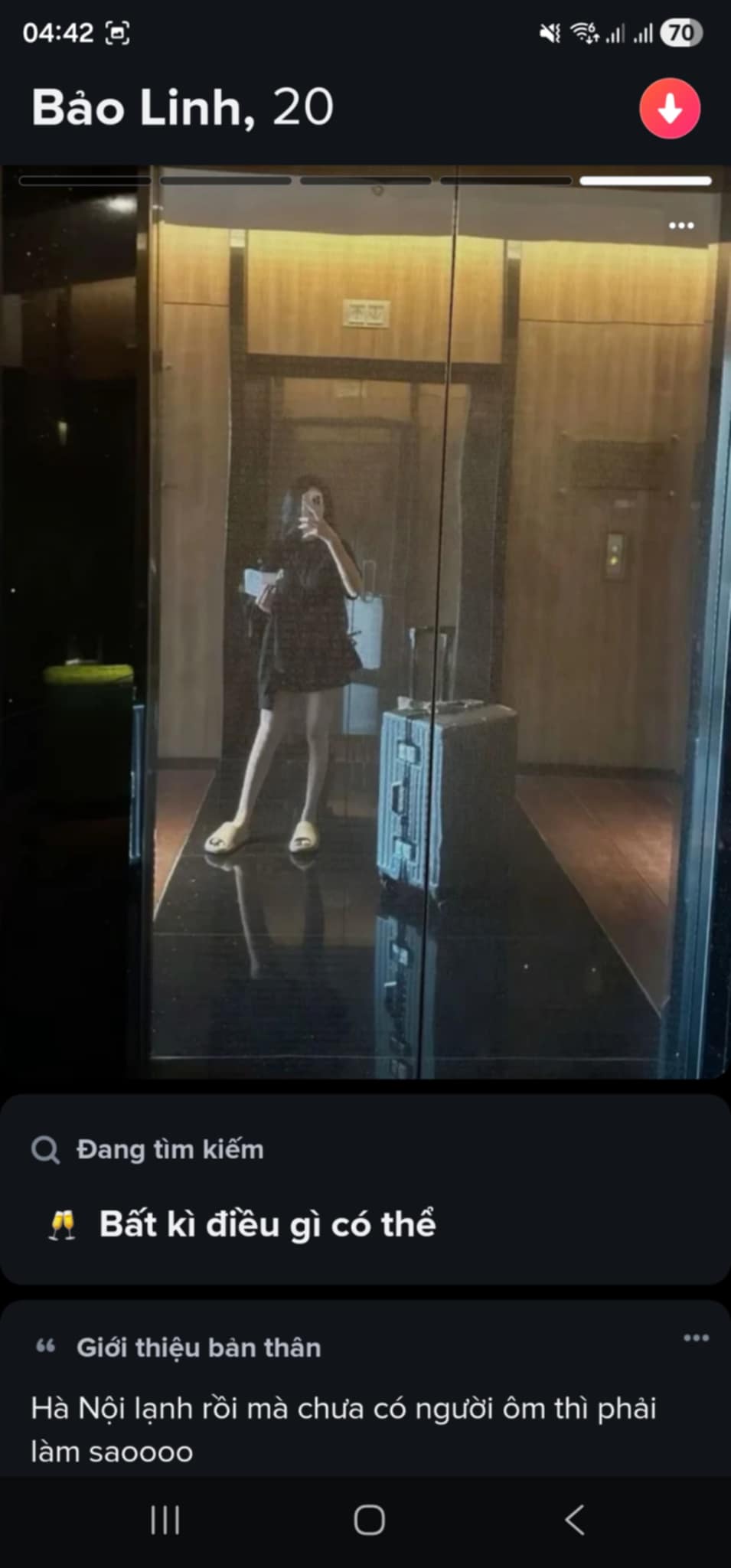Open the three-dot menu on the photo
731x1568 pixels.
tap(680, 225)
